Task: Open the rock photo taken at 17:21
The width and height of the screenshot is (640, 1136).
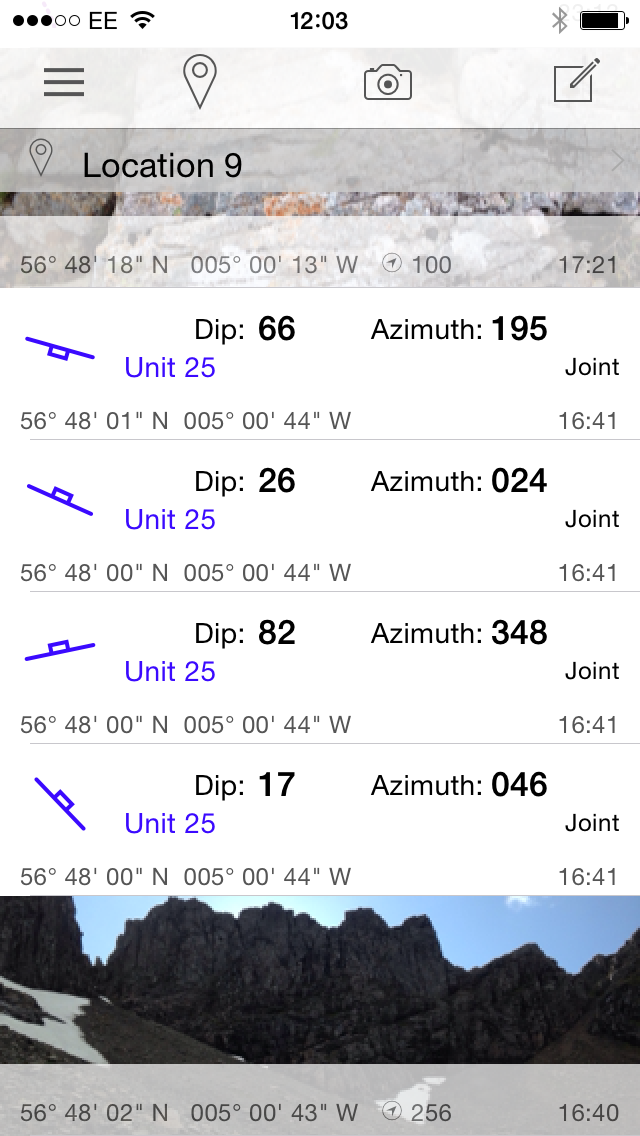Action: pos(320,240)
